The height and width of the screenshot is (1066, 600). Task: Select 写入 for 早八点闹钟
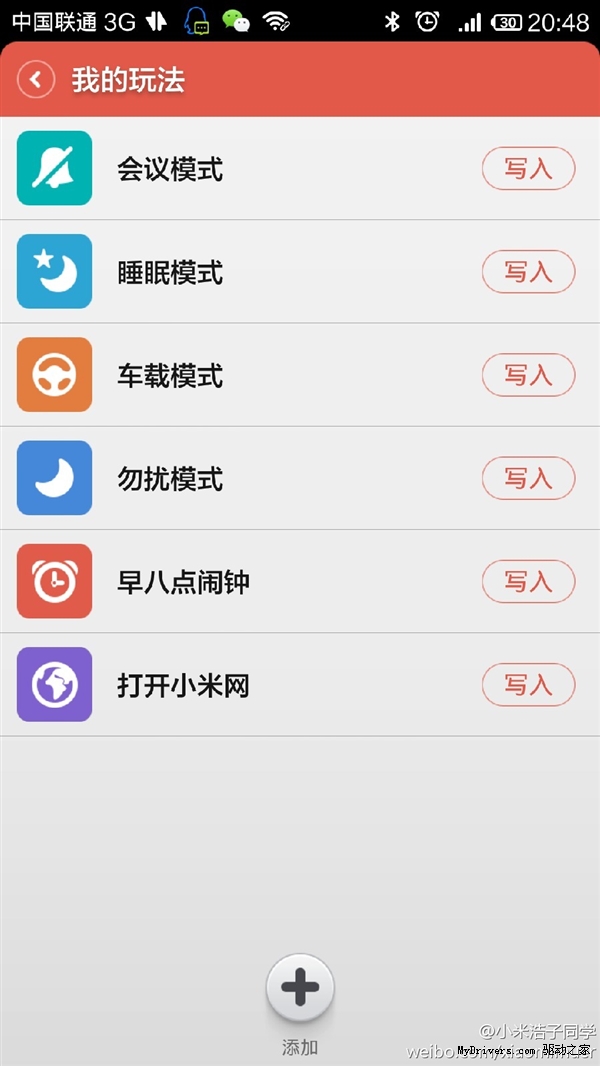pos(529,581)
